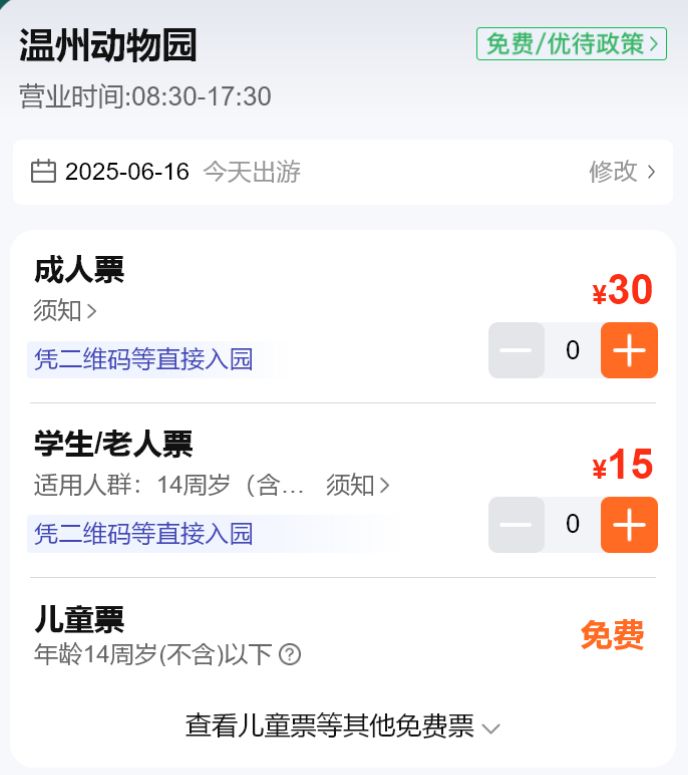Tap the help icon next to 儿童票 age rule

click(290, 655)
